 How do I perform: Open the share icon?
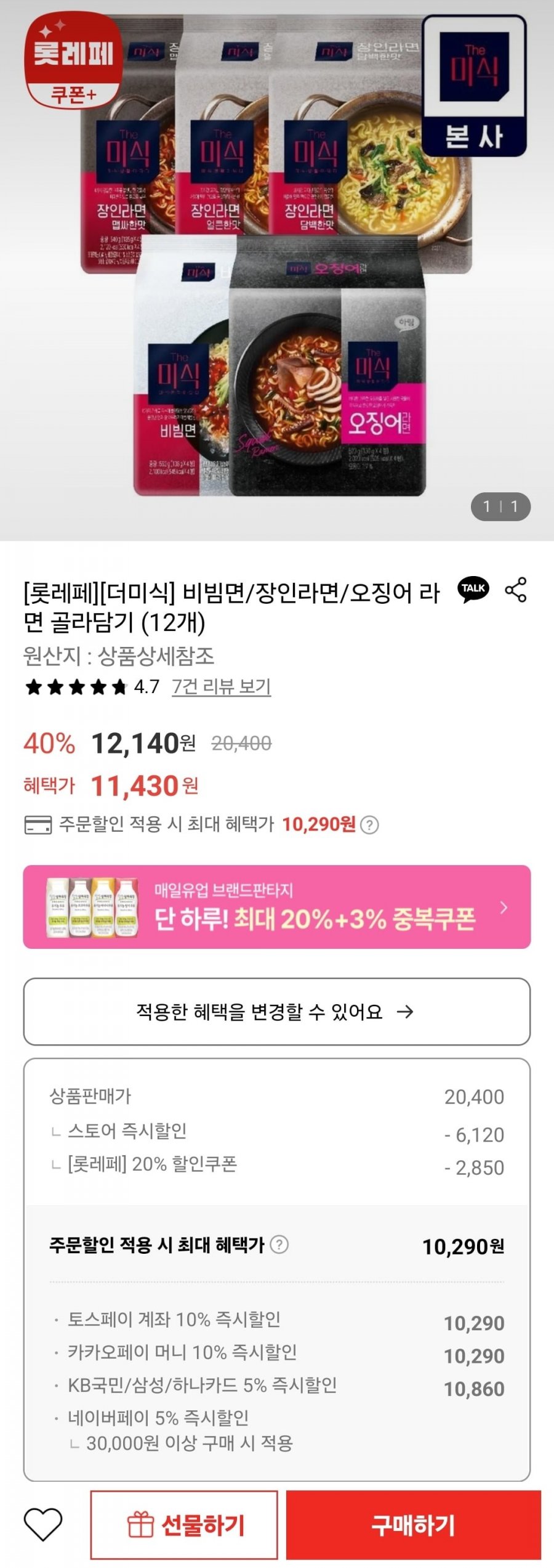(x=516, y=590)
